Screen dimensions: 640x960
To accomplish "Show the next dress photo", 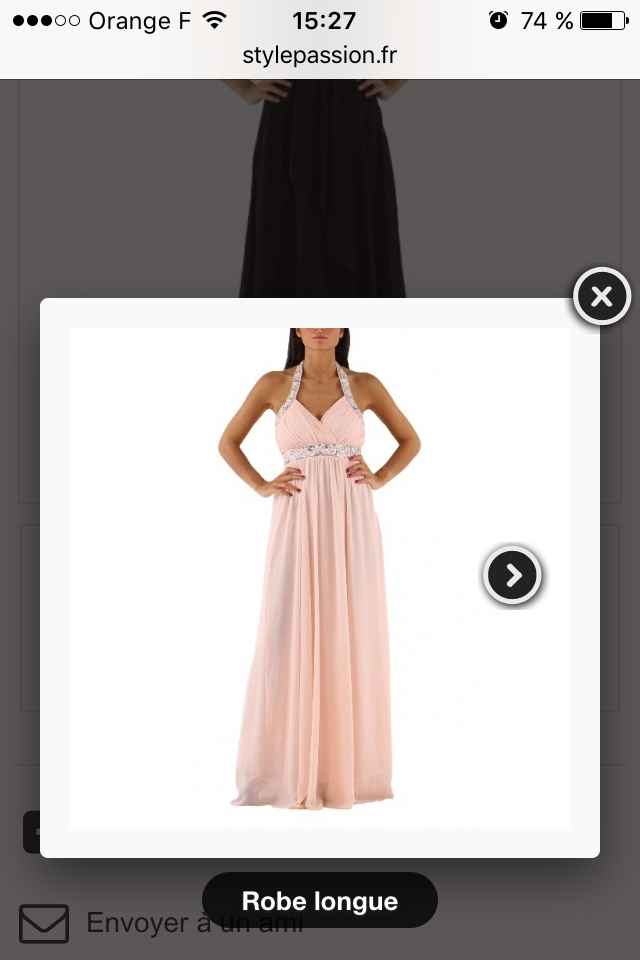I will (x=512, y=575).
